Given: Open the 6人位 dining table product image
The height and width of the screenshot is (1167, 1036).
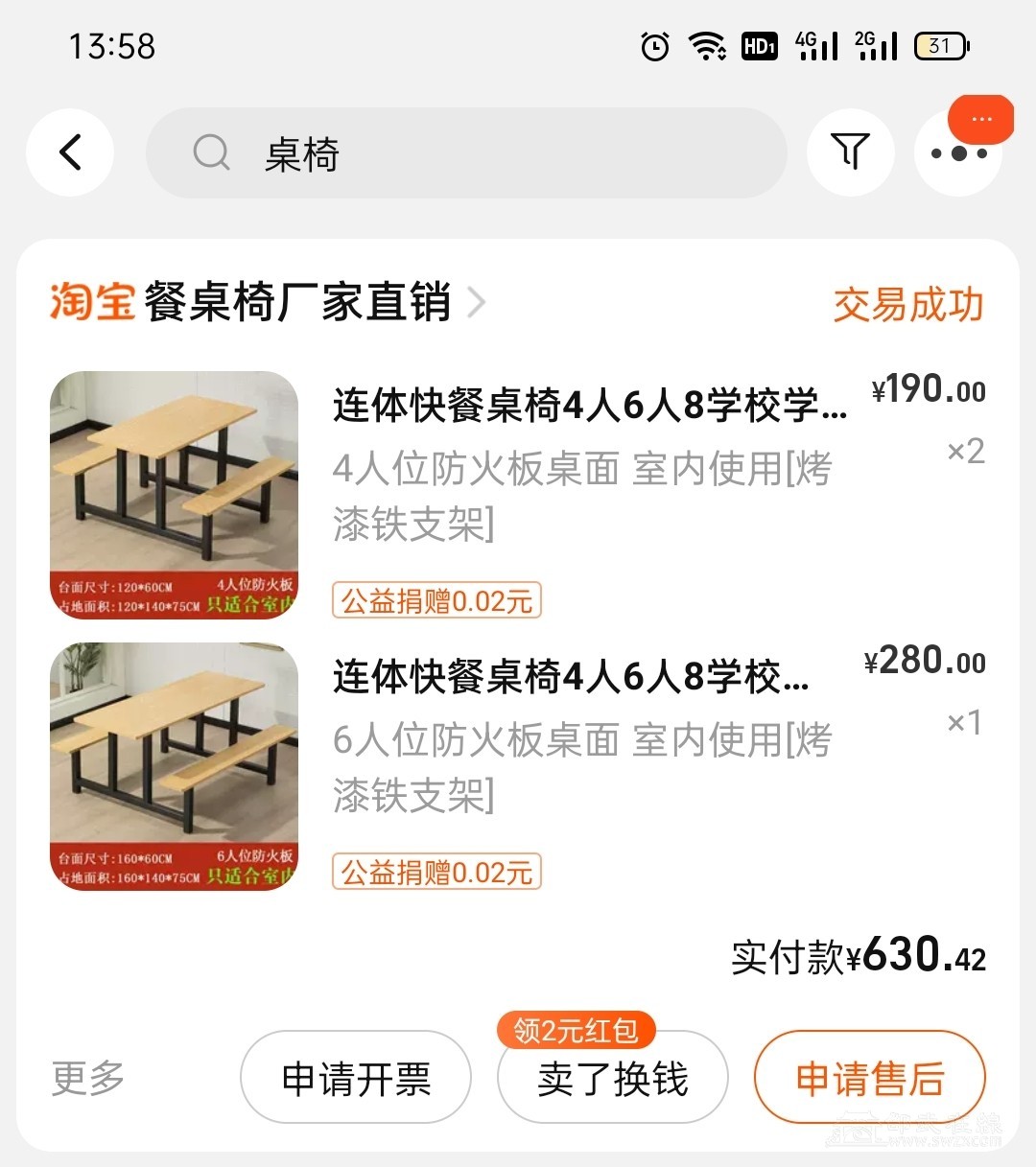Looking at the screenshot, I should (175, 766).
